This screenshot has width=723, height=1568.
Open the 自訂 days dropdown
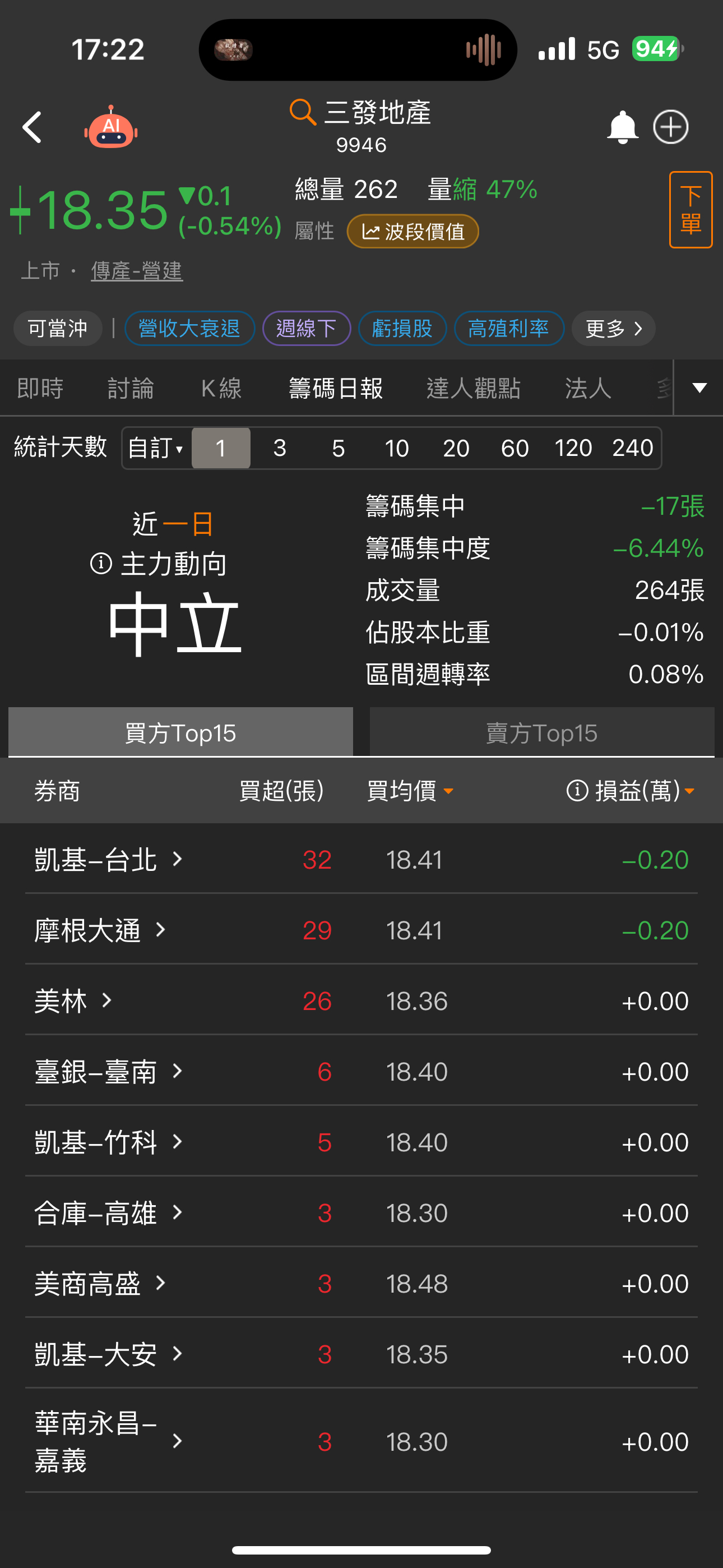coord(156,449)
